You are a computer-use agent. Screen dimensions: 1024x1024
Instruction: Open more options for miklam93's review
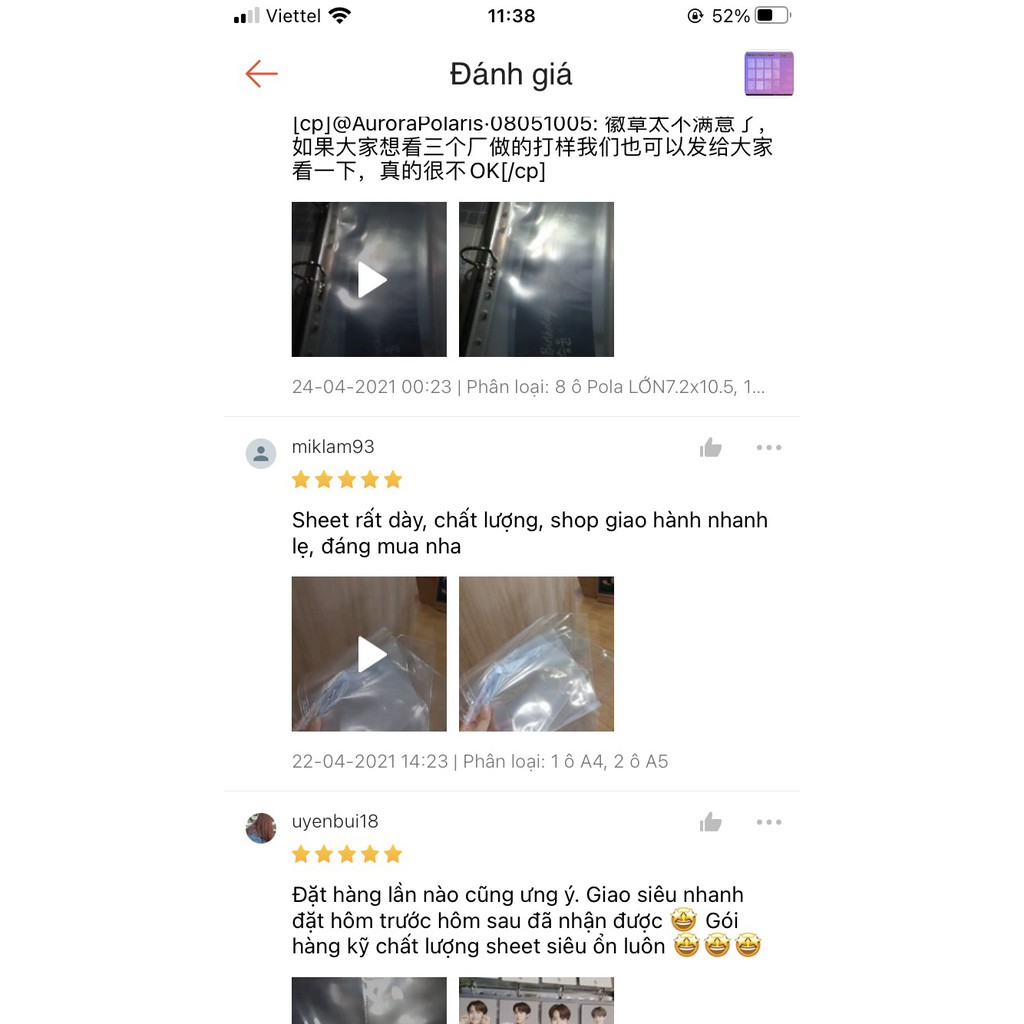pos(769,448)
